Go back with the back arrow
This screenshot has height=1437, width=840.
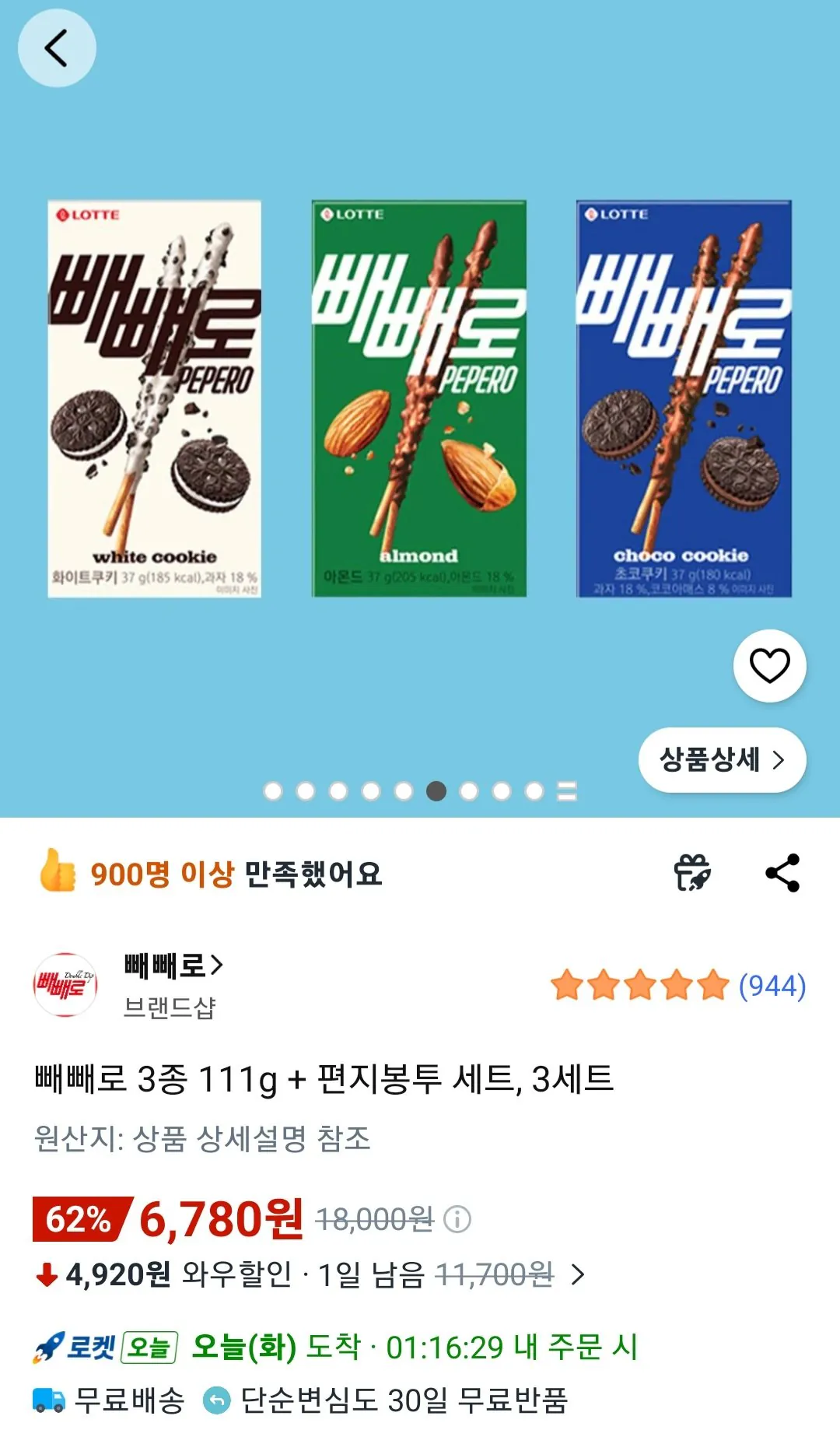pyautogui.click(x=57, y=47)
